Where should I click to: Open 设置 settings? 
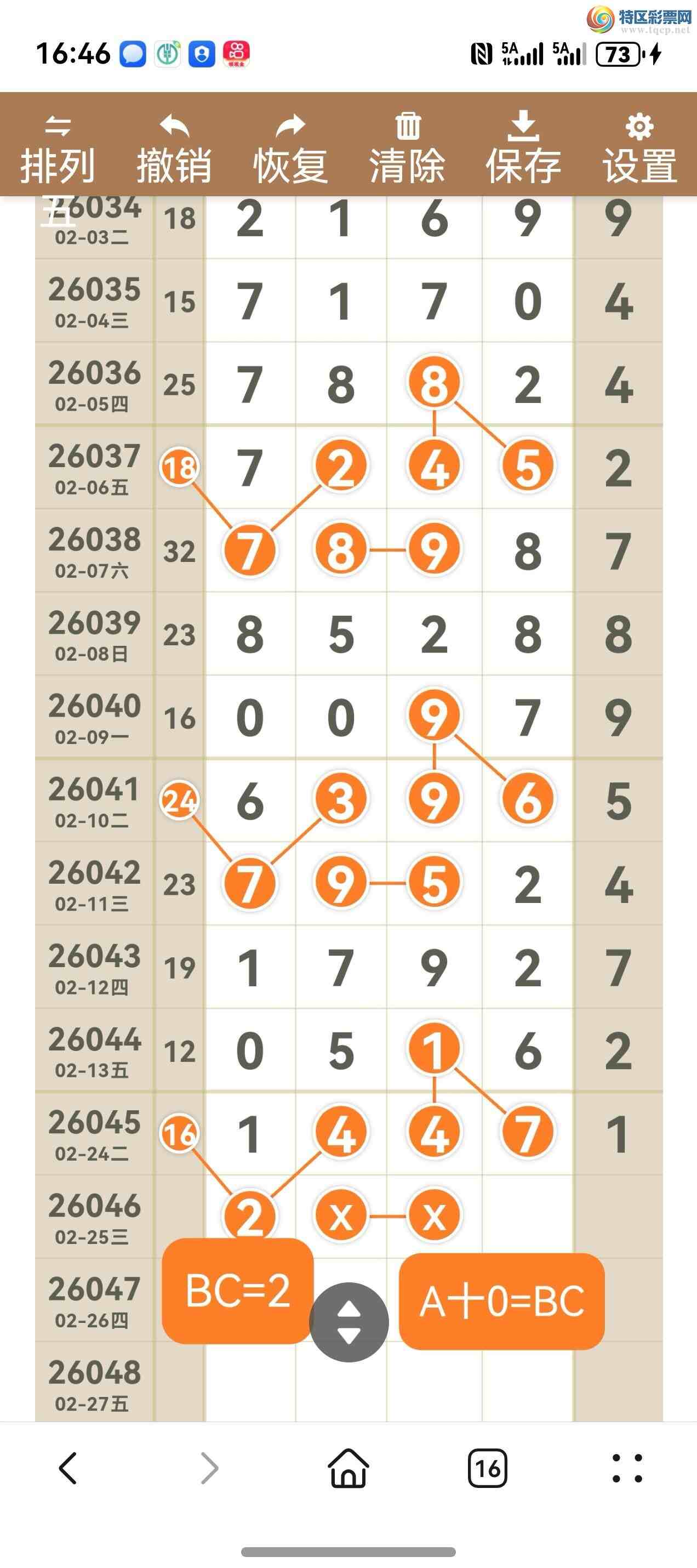click(639, 150)
